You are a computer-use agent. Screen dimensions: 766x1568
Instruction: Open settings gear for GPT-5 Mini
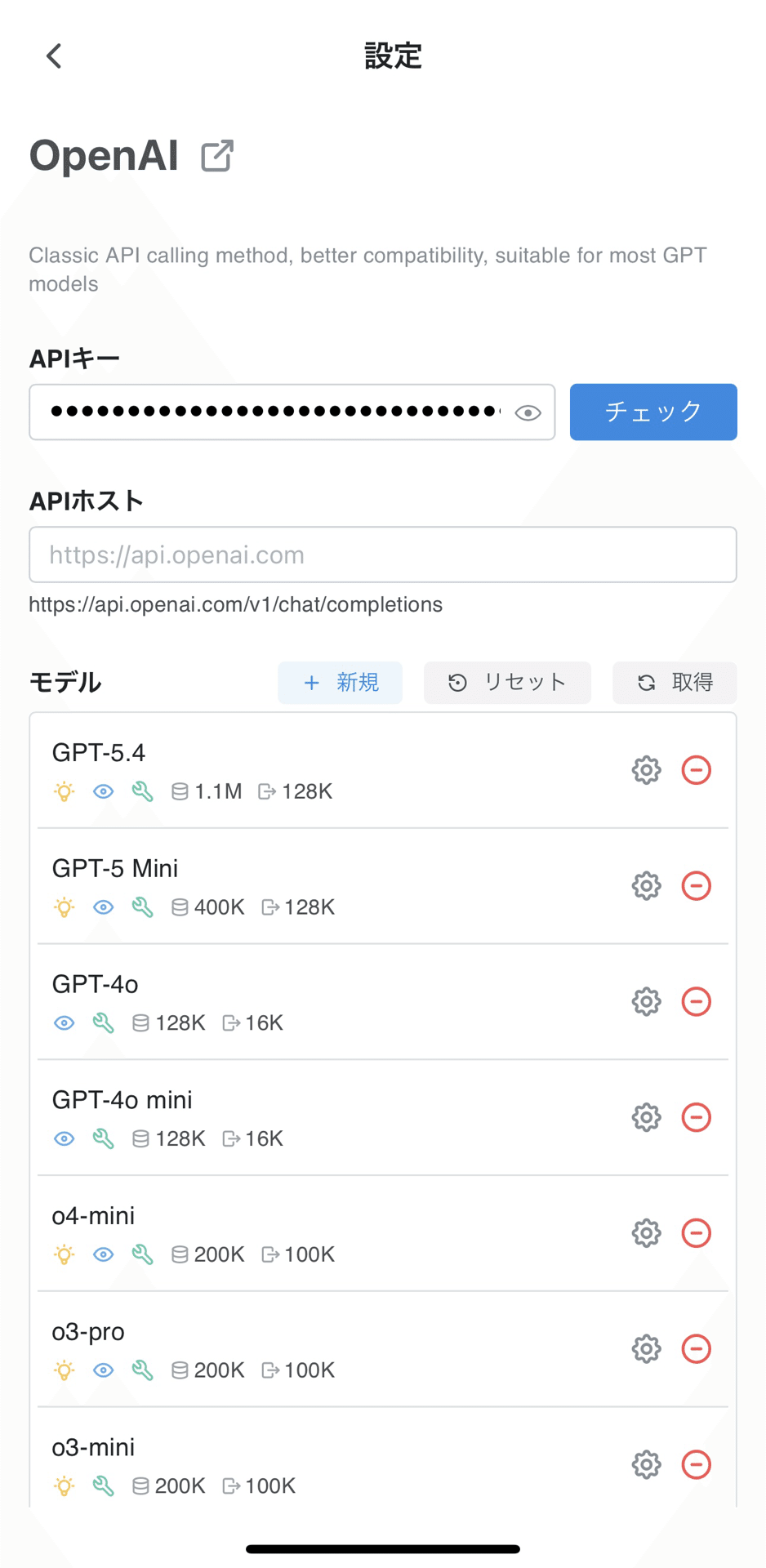646,886
